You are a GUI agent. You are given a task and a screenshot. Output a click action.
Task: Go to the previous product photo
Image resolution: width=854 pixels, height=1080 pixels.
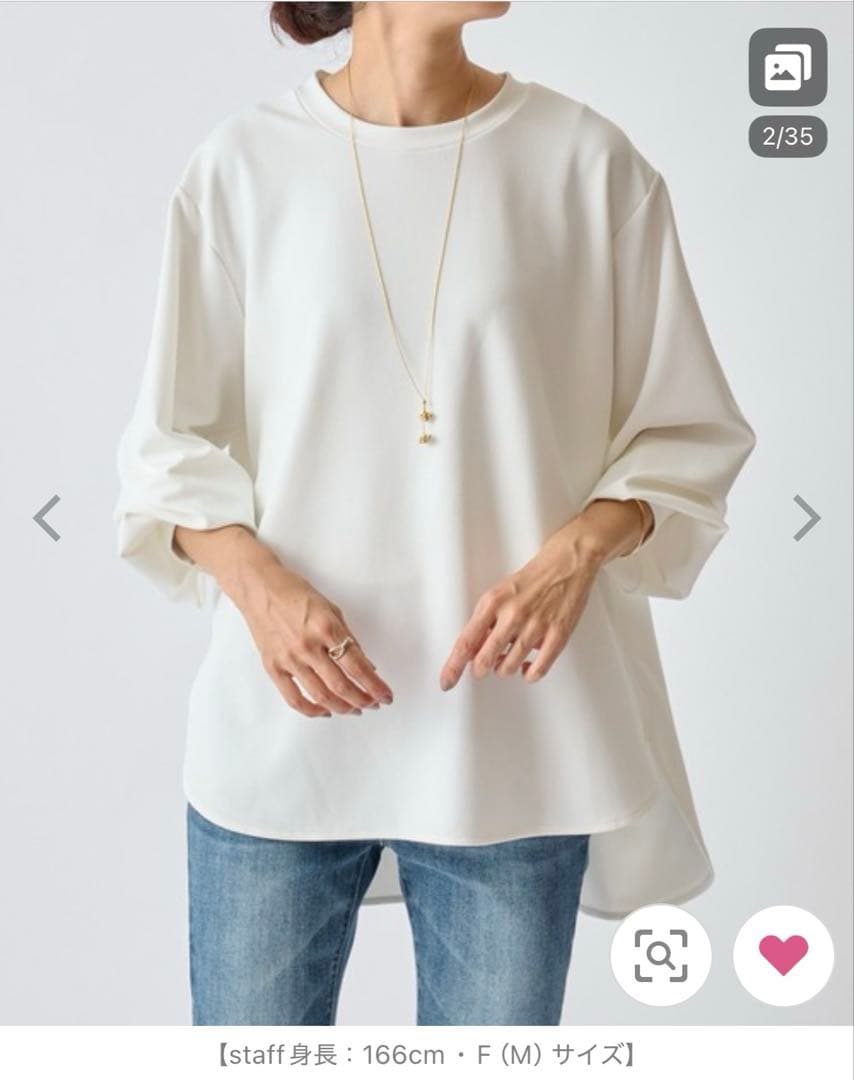47,517
